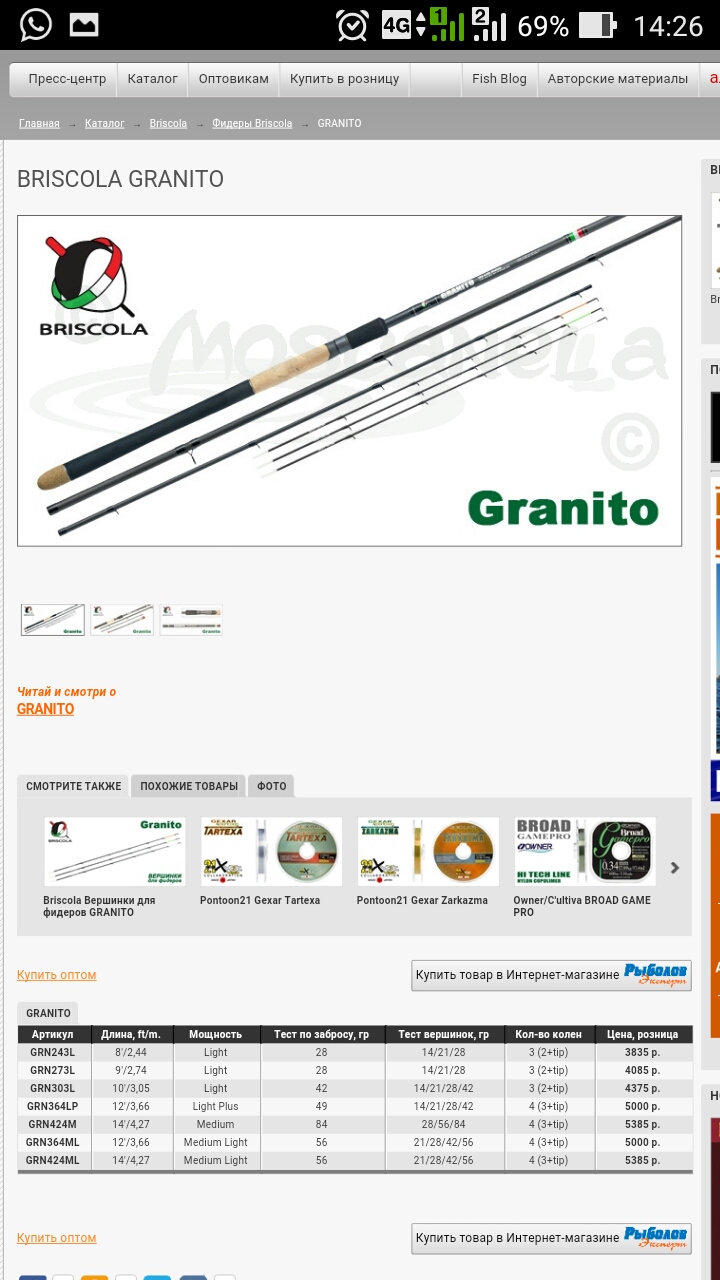
Task: Select Купить в розницу in top menu
Action: pyautogui.click(x=344, y=79)
